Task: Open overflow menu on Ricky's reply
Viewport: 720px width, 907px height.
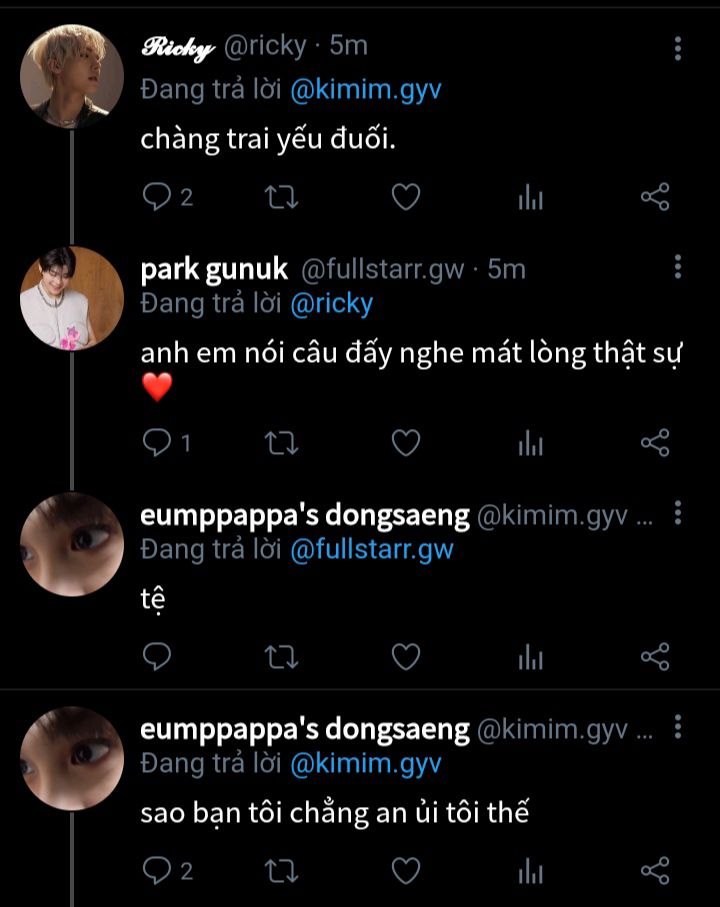Action: pos(677,49)
